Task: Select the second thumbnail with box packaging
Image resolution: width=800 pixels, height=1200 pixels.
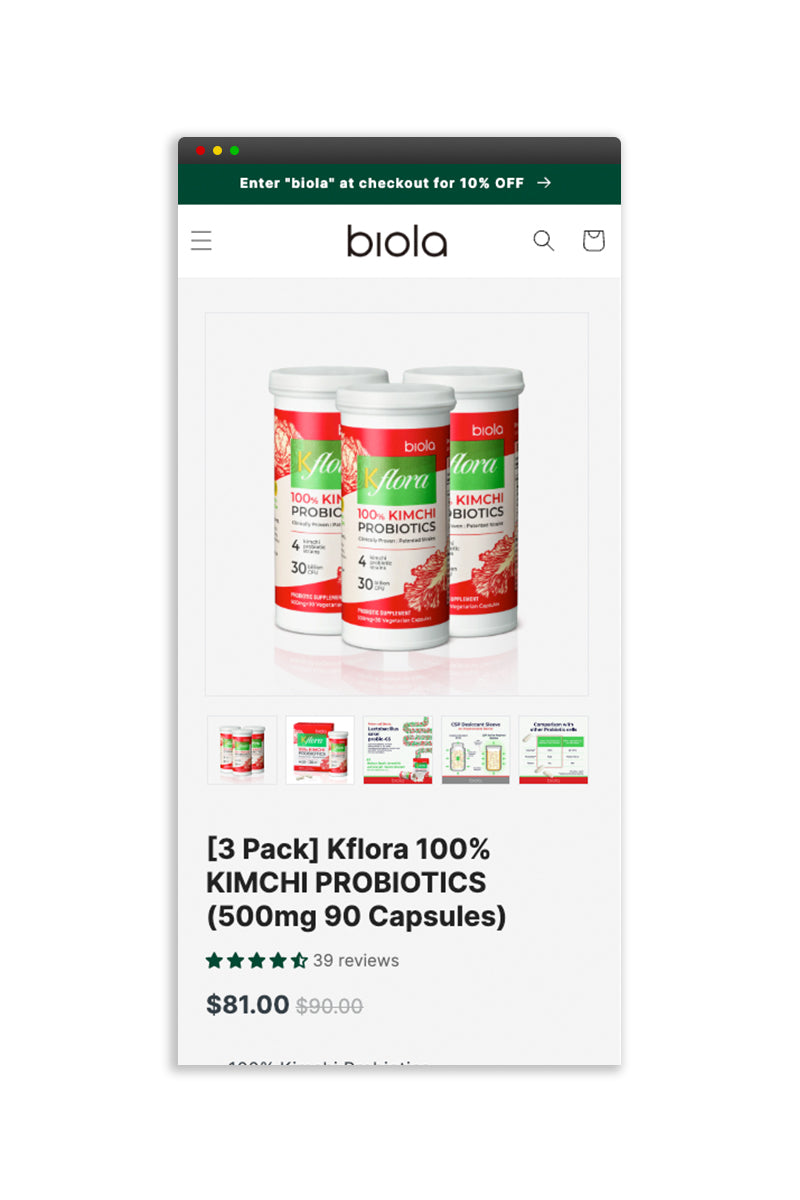Action: pos(320,750)
